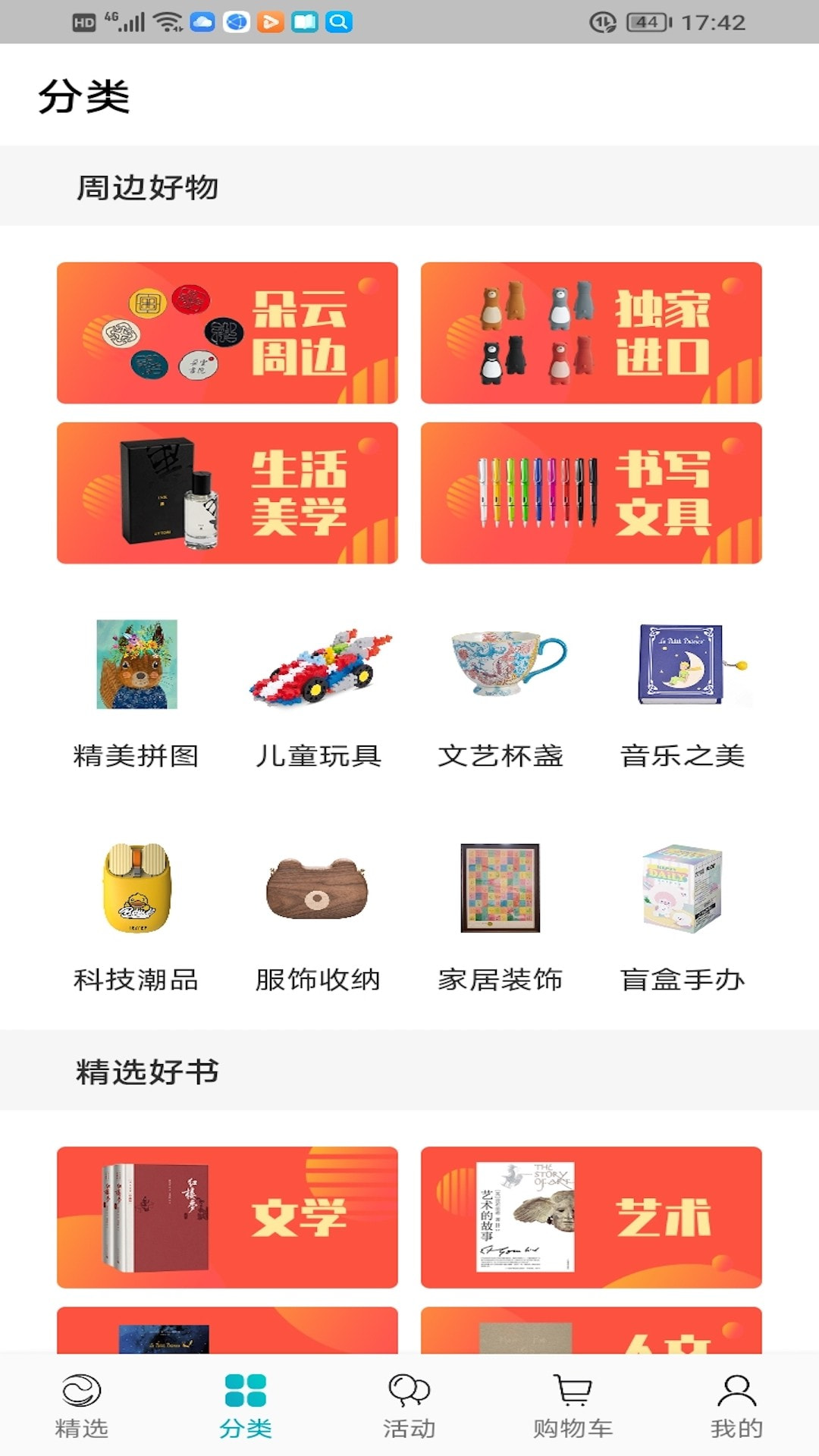Go to the 活动 tab

pyautogui.click(x=409, y=1405)
